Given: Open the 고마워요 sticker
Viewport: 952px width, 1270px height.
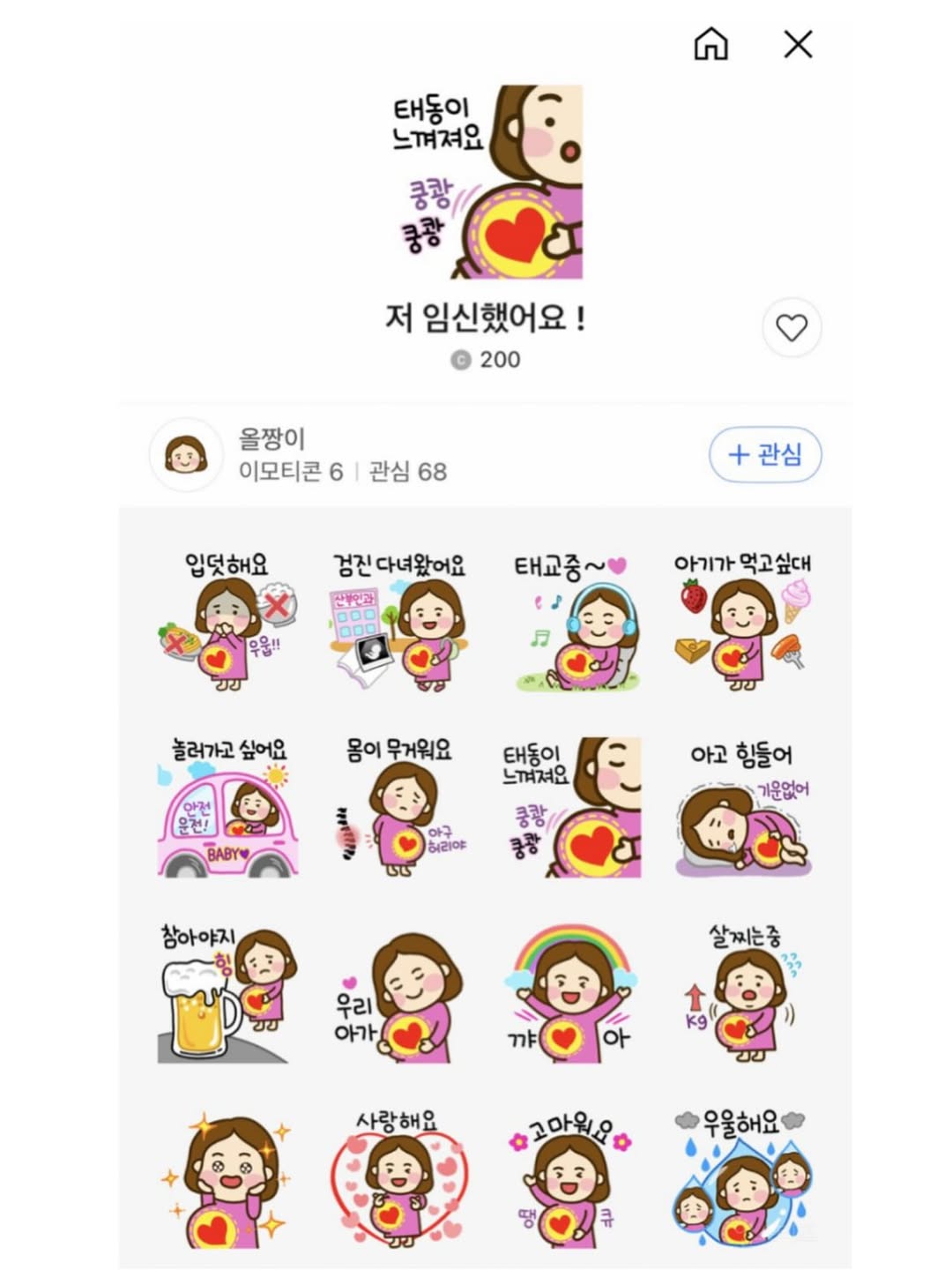Looking at the screenshot, I should tap(571, 1178).
